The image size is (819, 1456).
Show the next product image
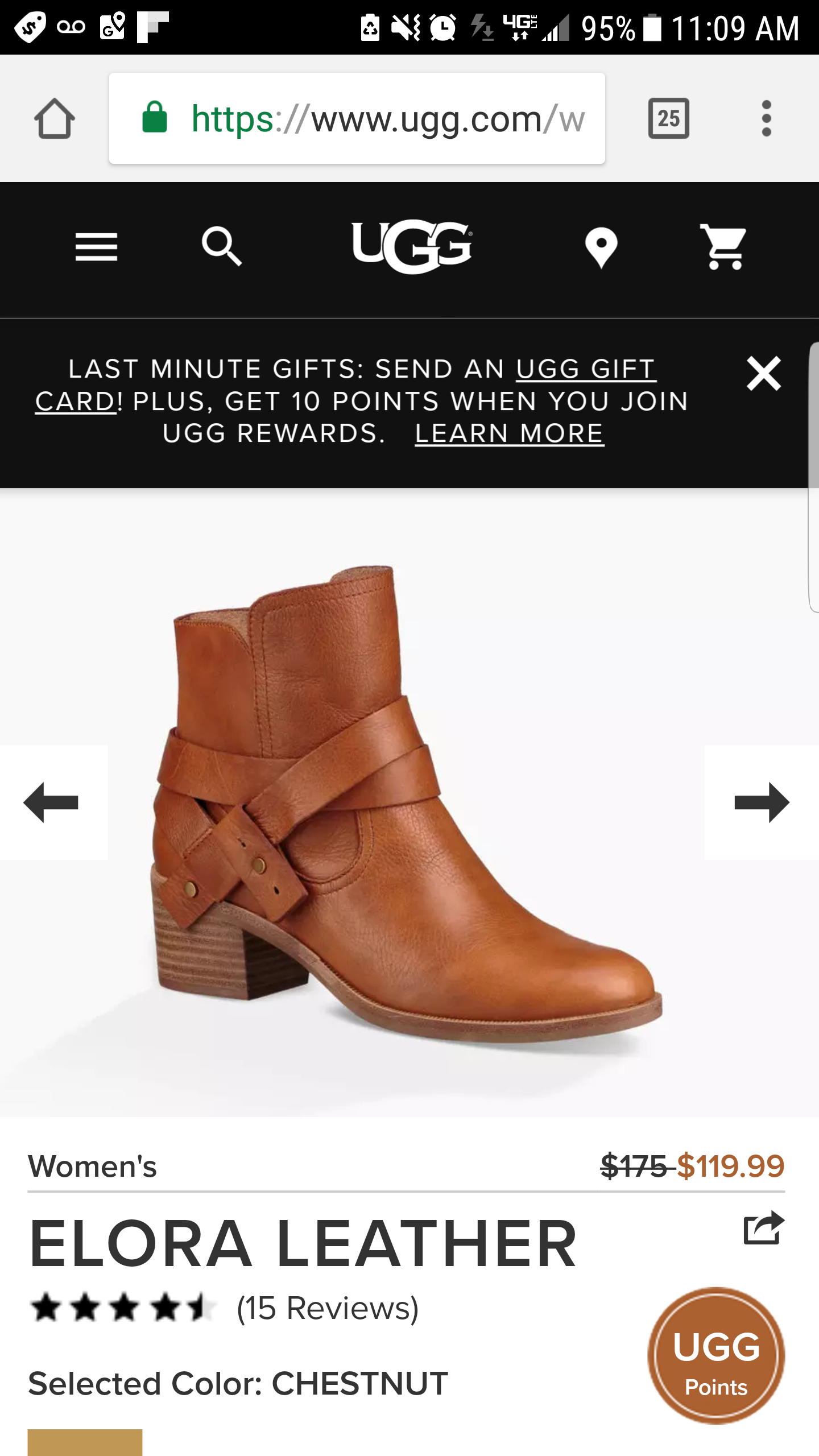pyautogui.click(x=762, y=803)
